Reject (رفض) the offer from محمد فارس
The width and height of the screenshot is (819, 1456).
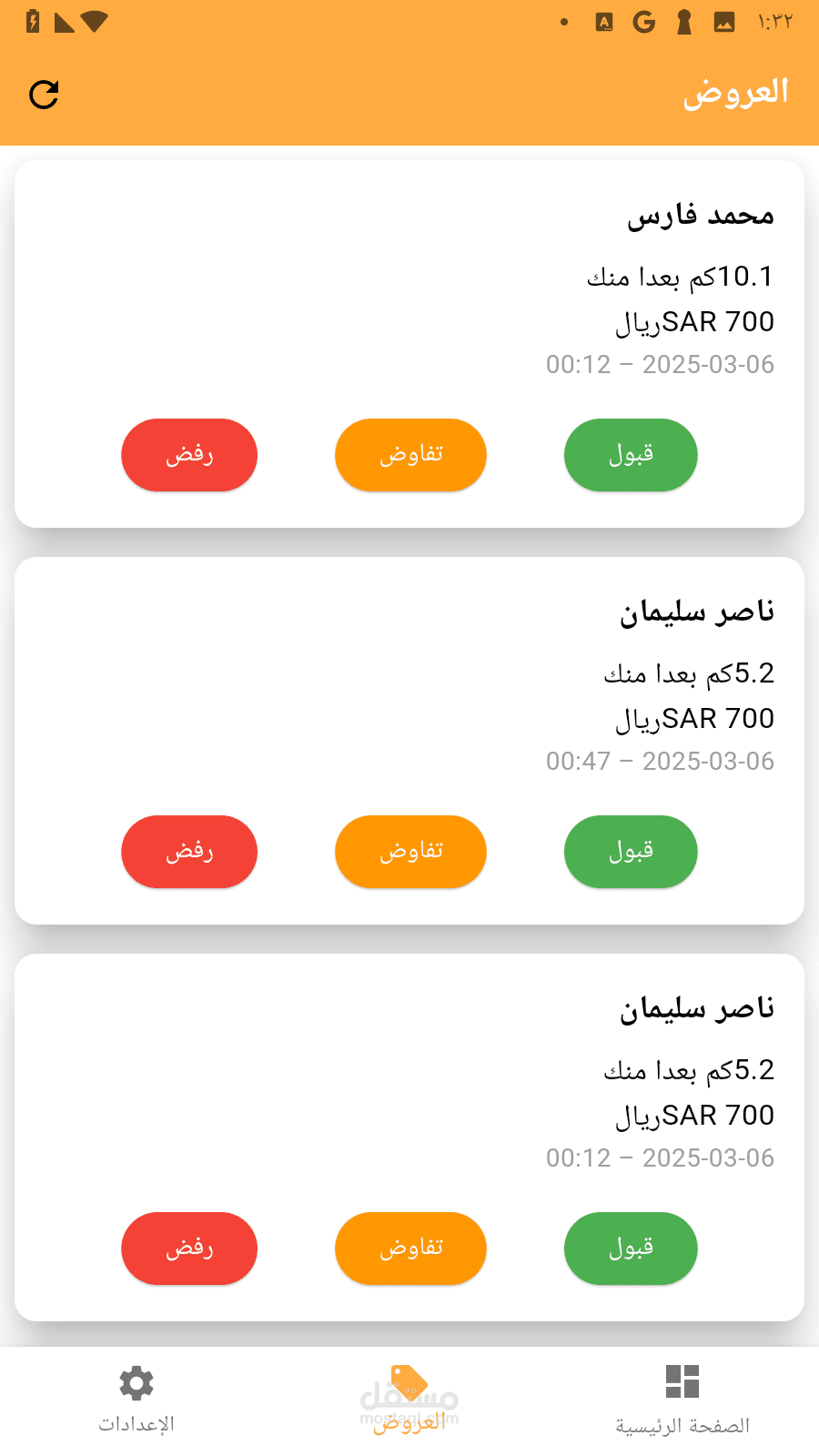click(189, 455)
